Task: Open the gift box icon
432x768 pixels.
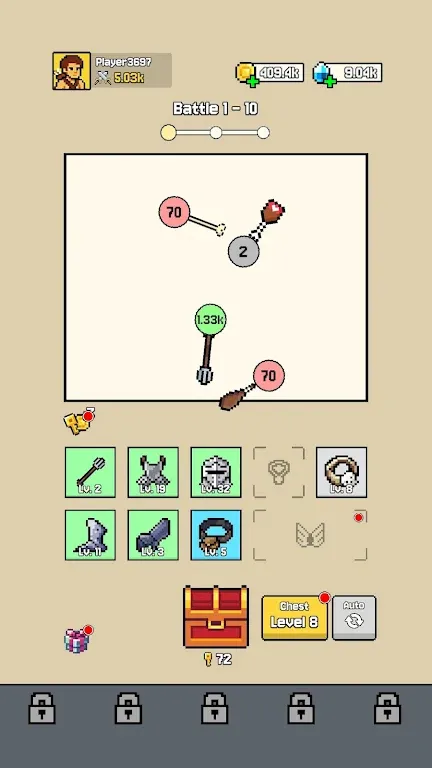Action: pos(78,639)
